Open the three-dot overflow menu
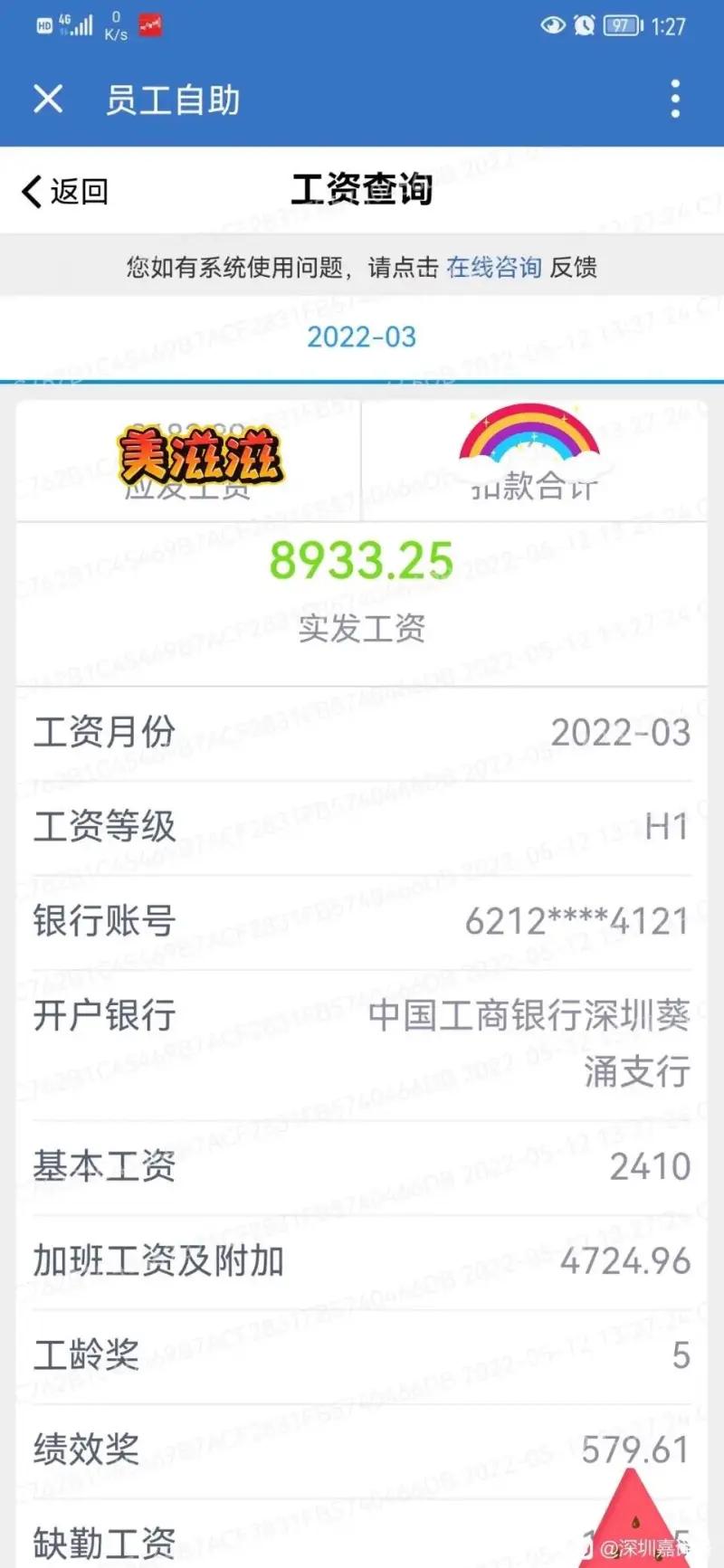724x1568 pixels. click(x=674, y=100)
